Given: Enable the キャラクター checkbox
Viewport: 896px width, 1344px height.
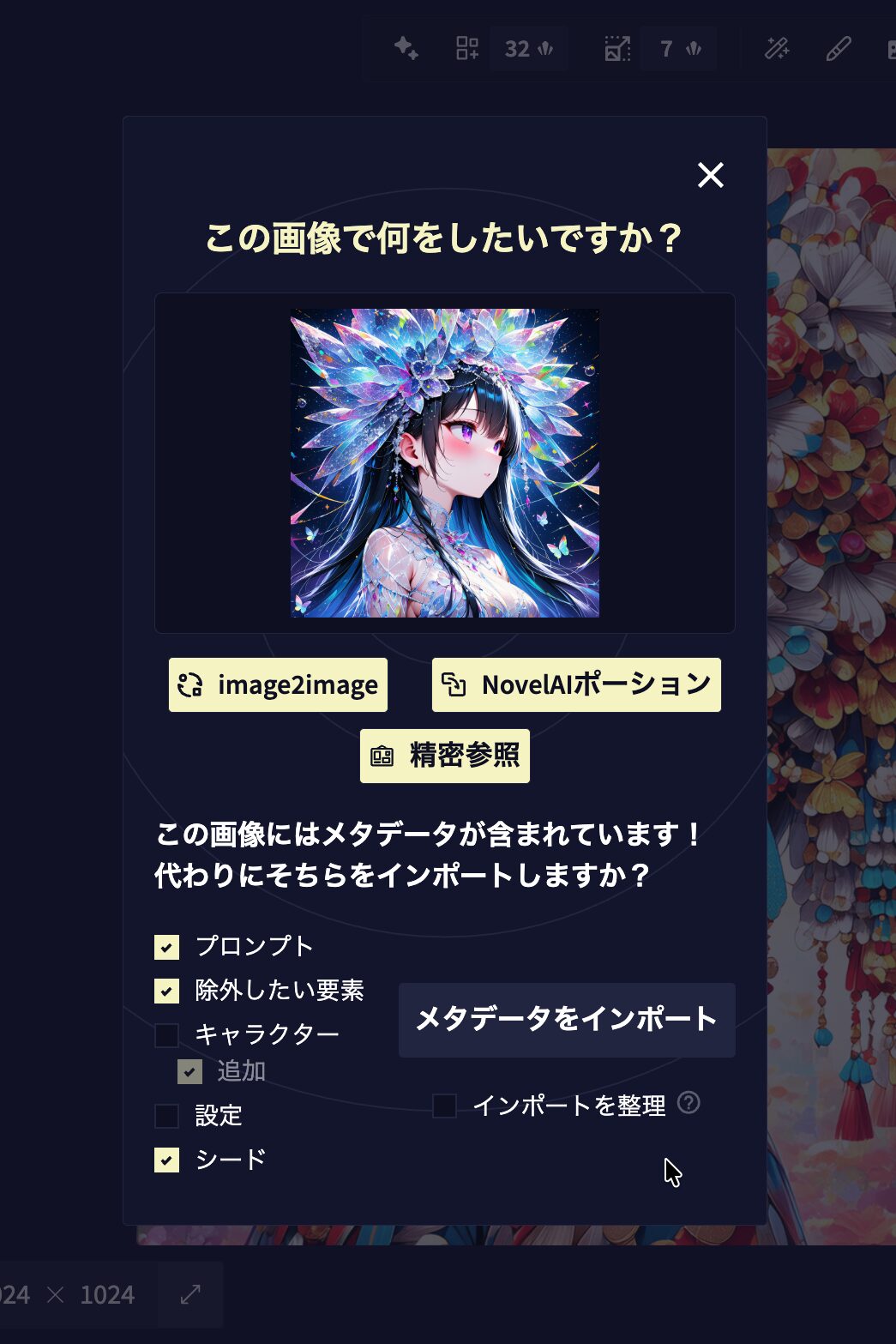Looking at the screenshot, I should point(167,1035).
